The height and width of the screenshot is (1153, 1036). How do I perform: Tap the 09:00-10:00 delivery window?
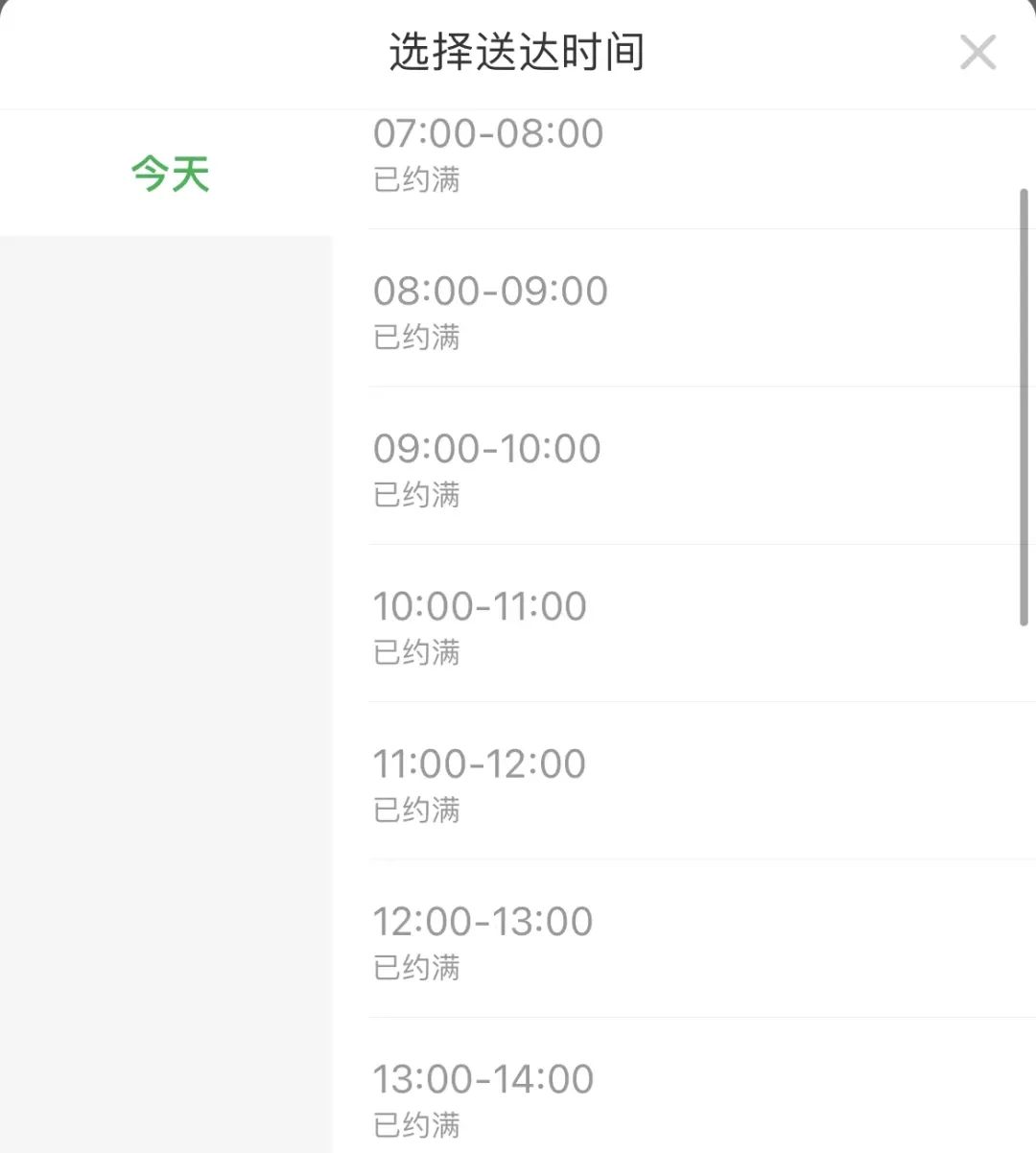[486, 448]
